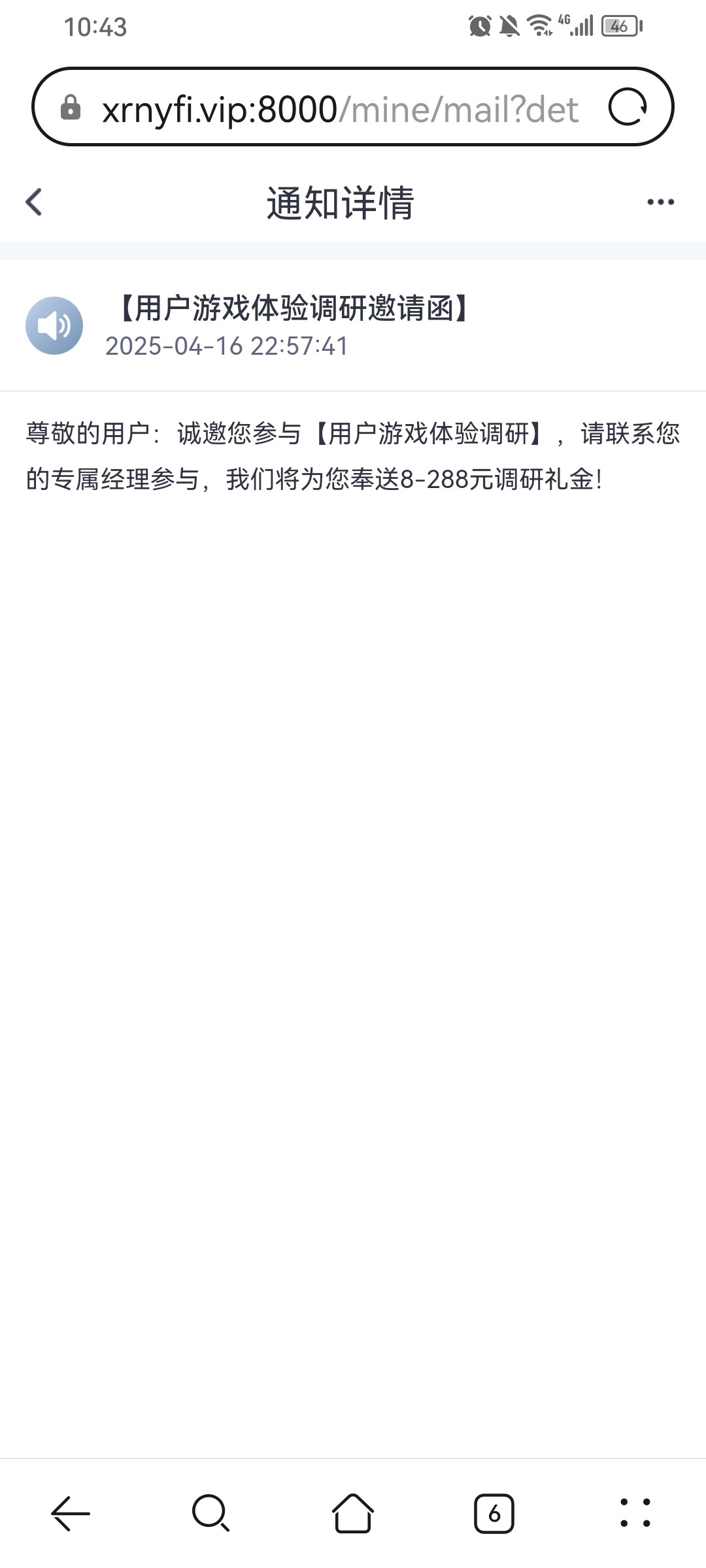Reload the page with the refresh icon
The image size is (706, 1568).
point(628,107)
